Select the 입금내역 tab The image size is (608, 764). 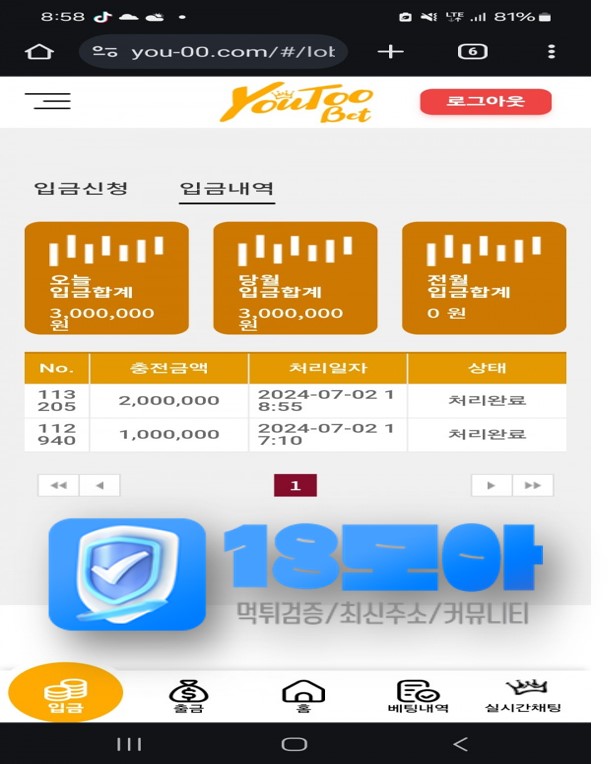[227, 188]
